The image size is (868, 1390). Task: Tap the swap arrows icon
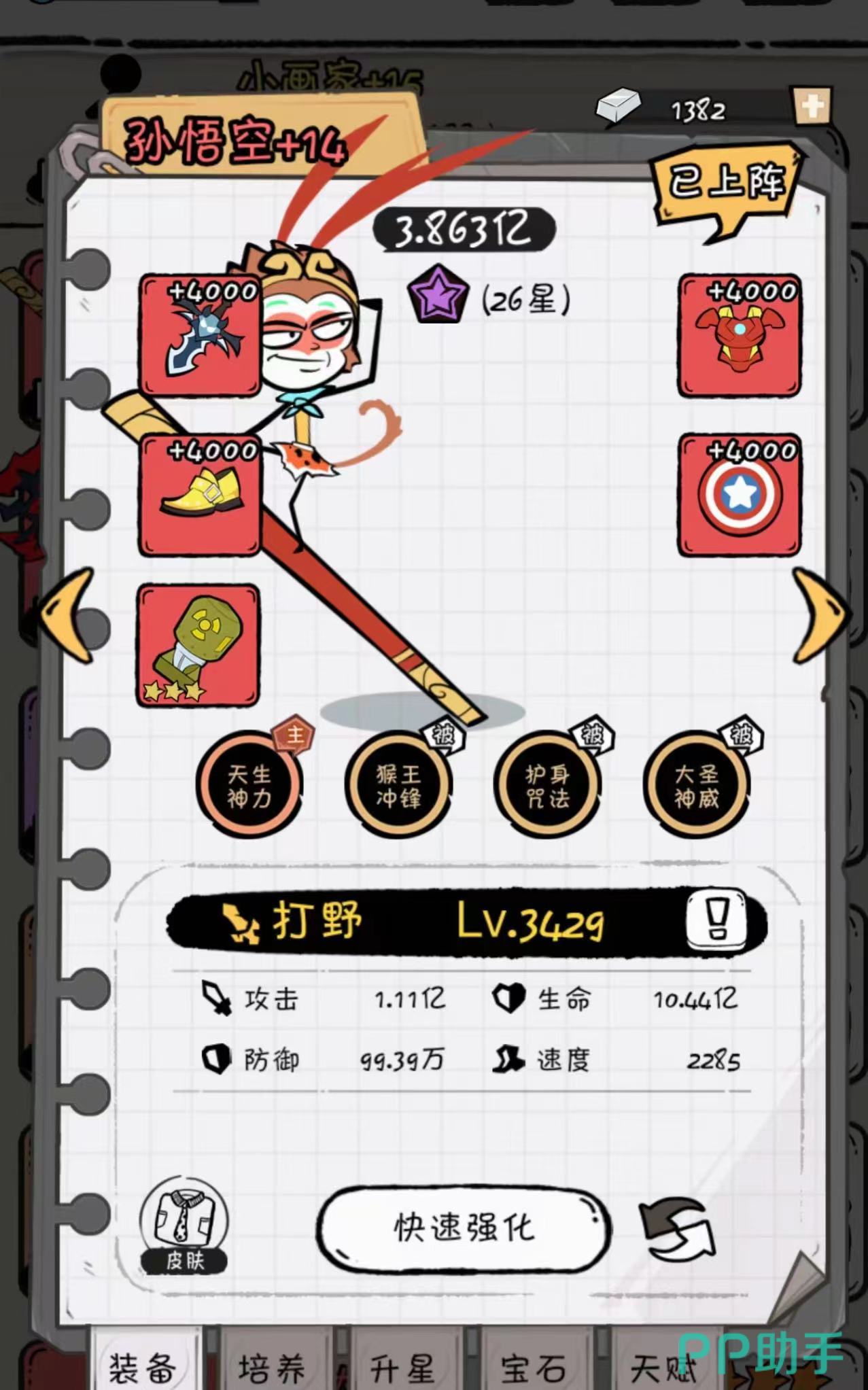pos(677,1228)
